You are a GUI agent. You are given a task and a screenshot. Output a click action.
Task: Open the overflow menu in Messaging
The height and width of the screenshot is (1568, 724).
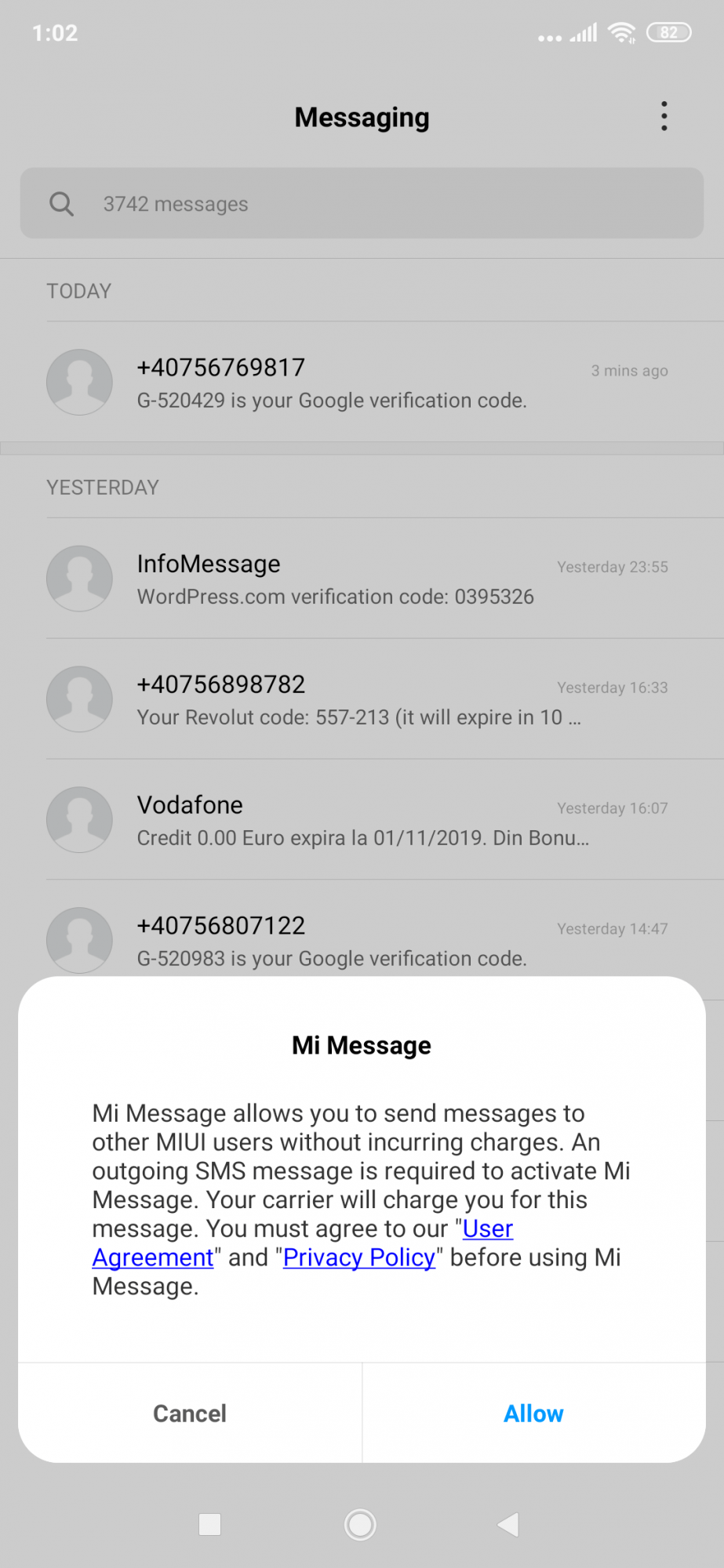click(x=664, y=117)
